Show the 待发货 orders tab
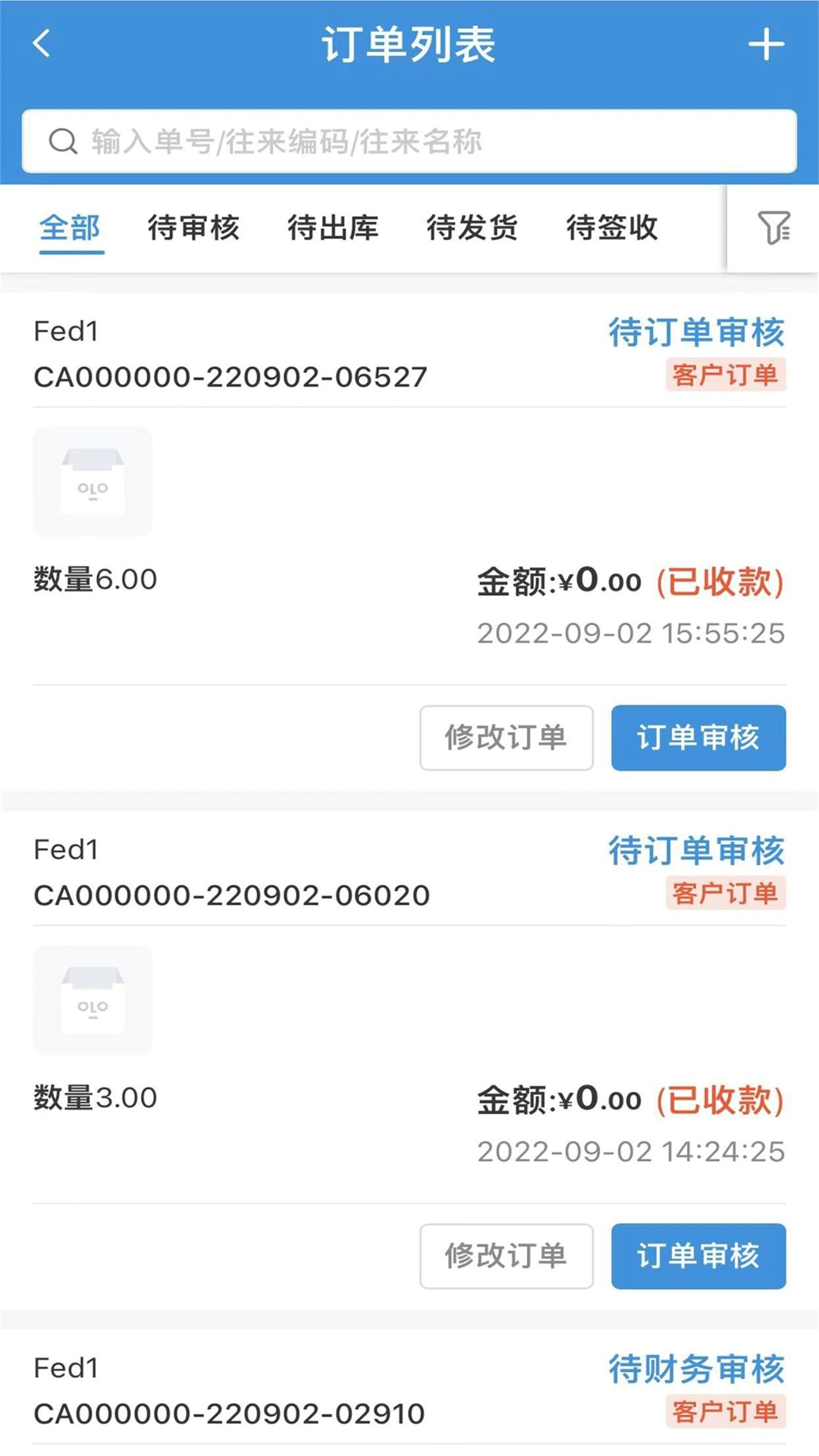819x1456 pixels. click(x=472, y=227)
